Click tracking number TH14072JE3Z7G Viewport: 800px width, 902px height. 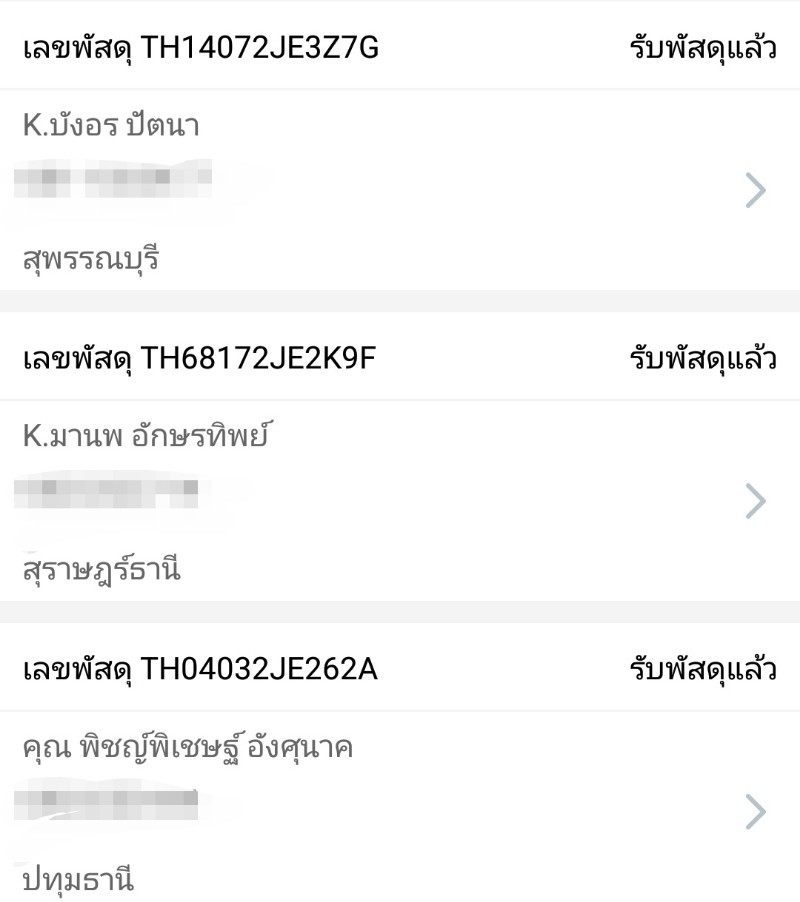200,46
